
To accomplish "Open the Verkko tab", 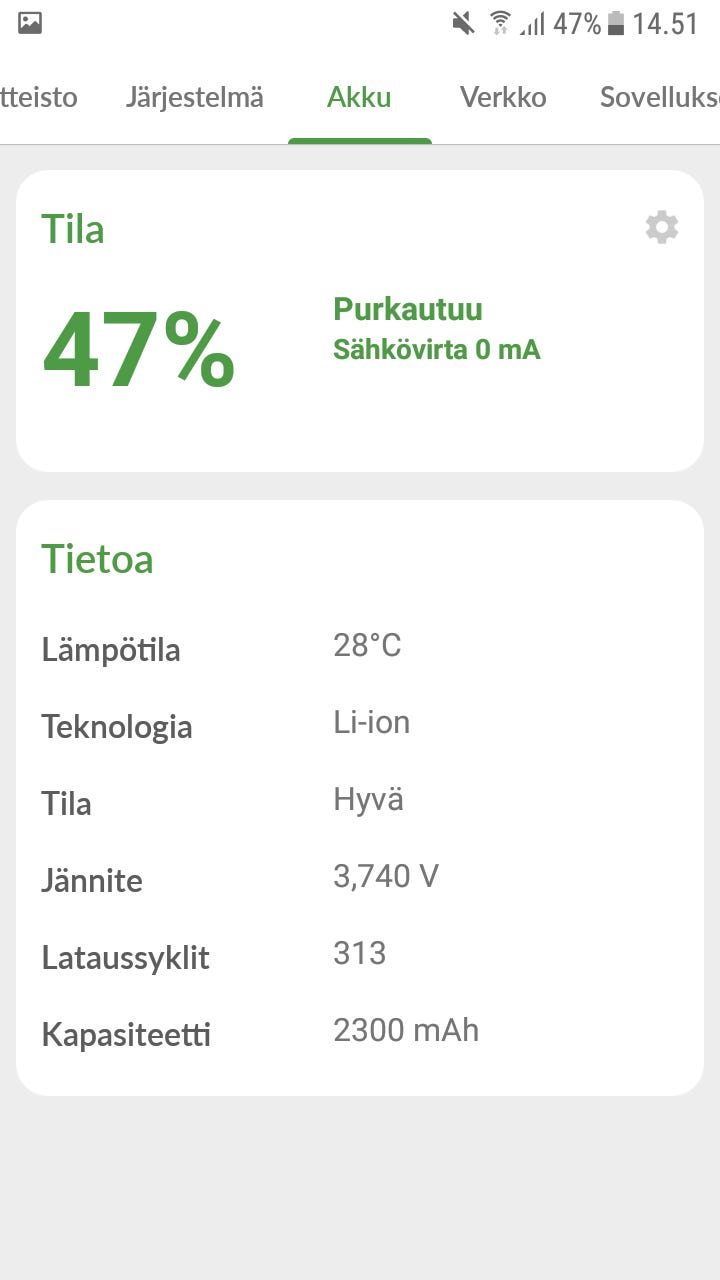I will pyautogui.click(x=503, y=97).
